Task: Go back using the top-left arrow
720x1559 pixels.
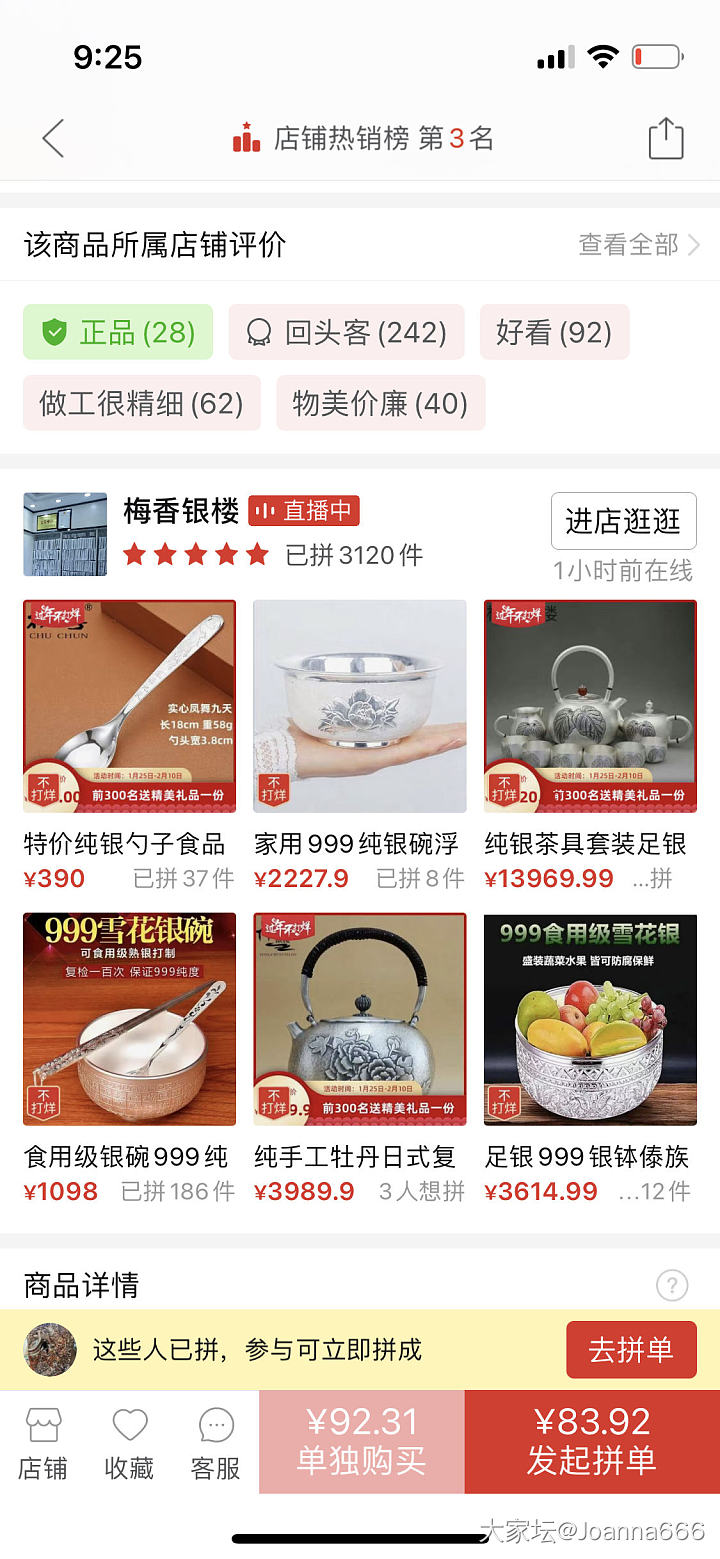Action: pos(53,138)
